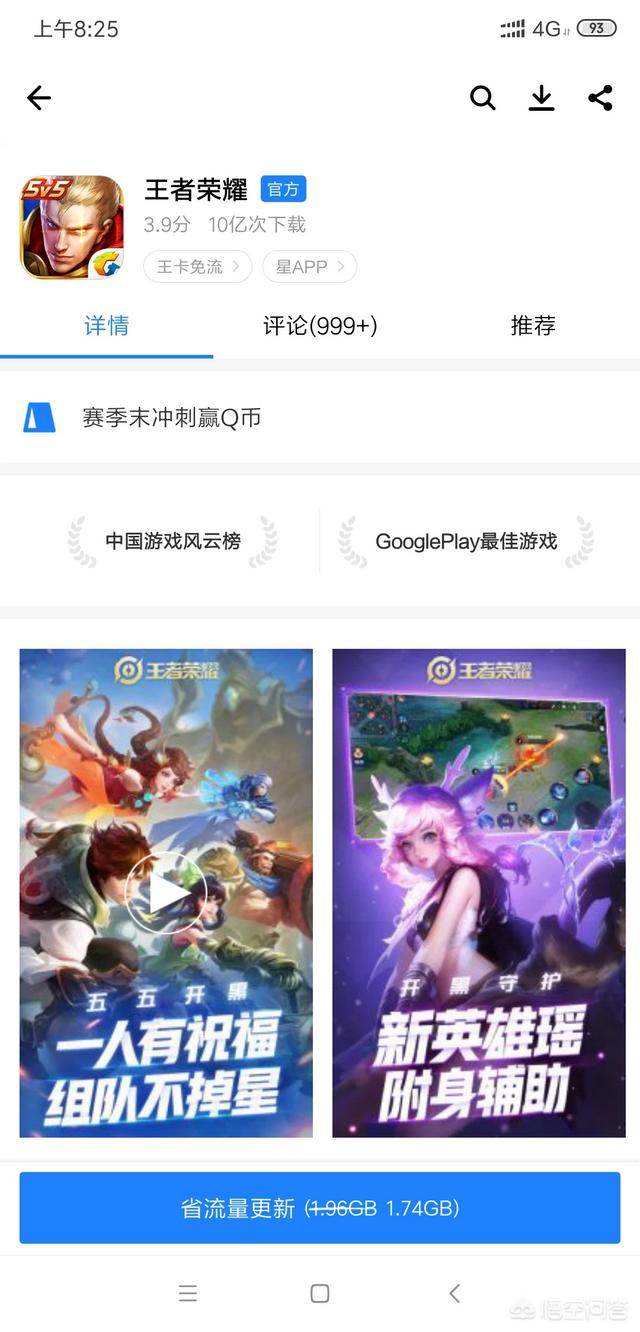Open the GooglePlay最佳游戏 award badge
Screen dimensions: 640x1332
click(466, 541)
